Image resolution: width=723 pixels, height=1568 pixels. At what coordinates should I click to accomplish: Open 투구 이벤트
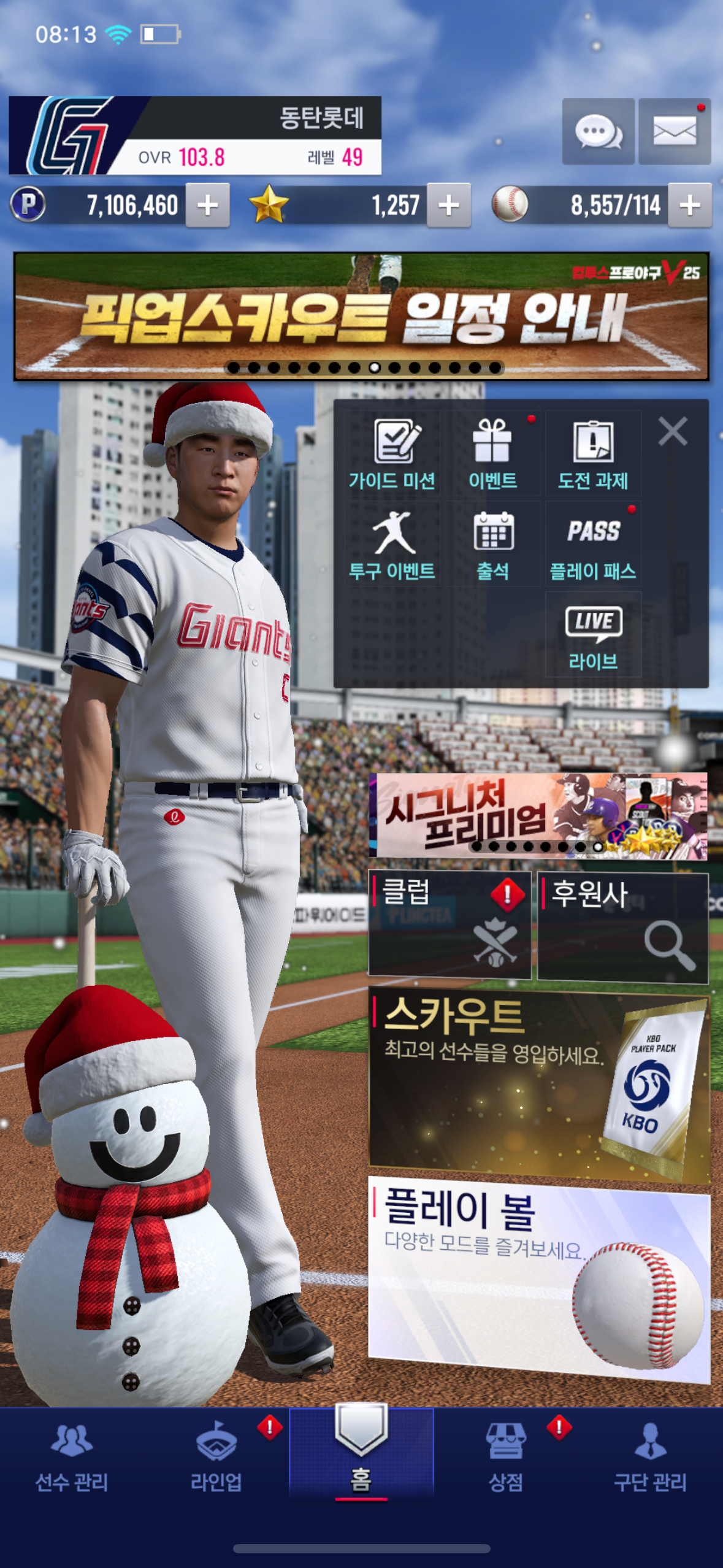(x=392, y=545)
